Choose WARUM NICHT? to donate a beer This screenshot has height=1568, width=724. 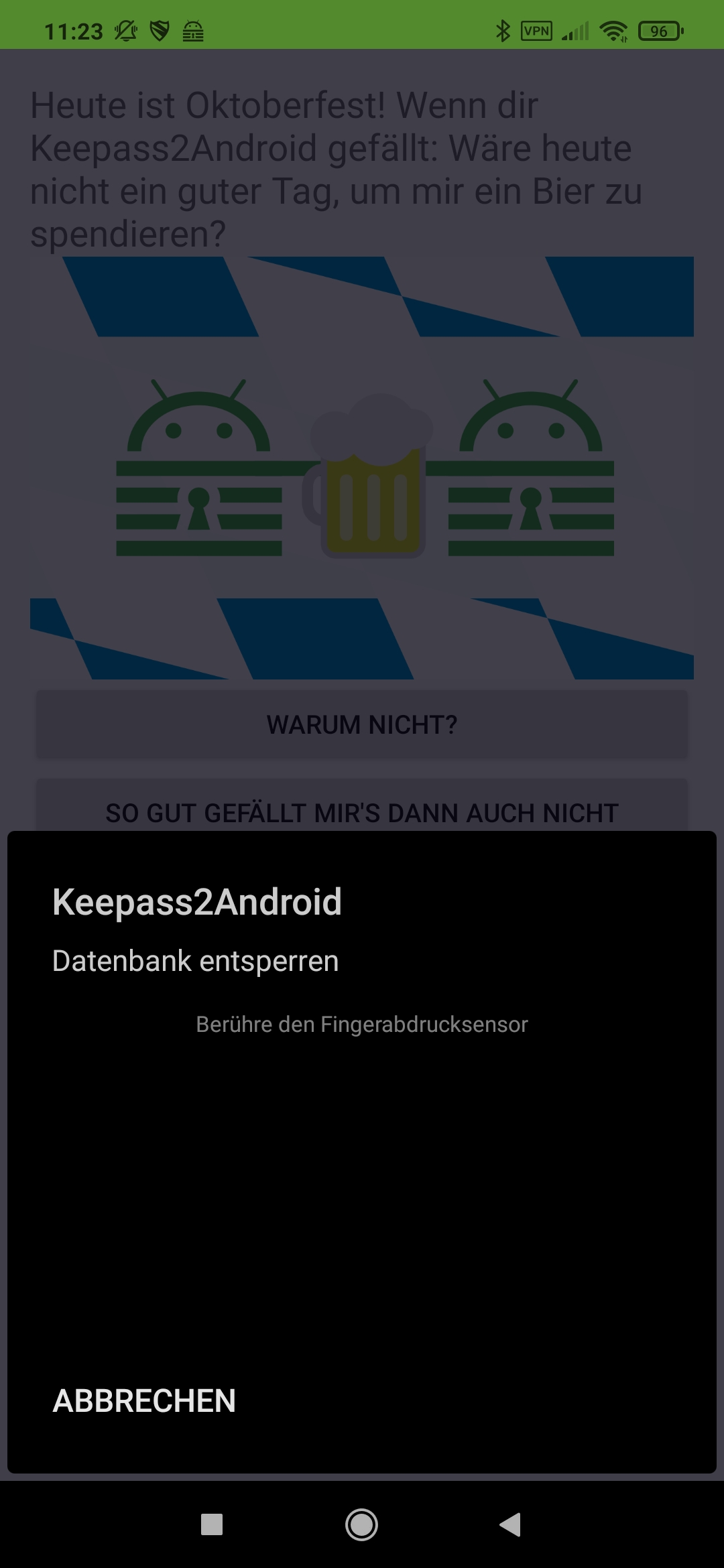coord(362,724)
